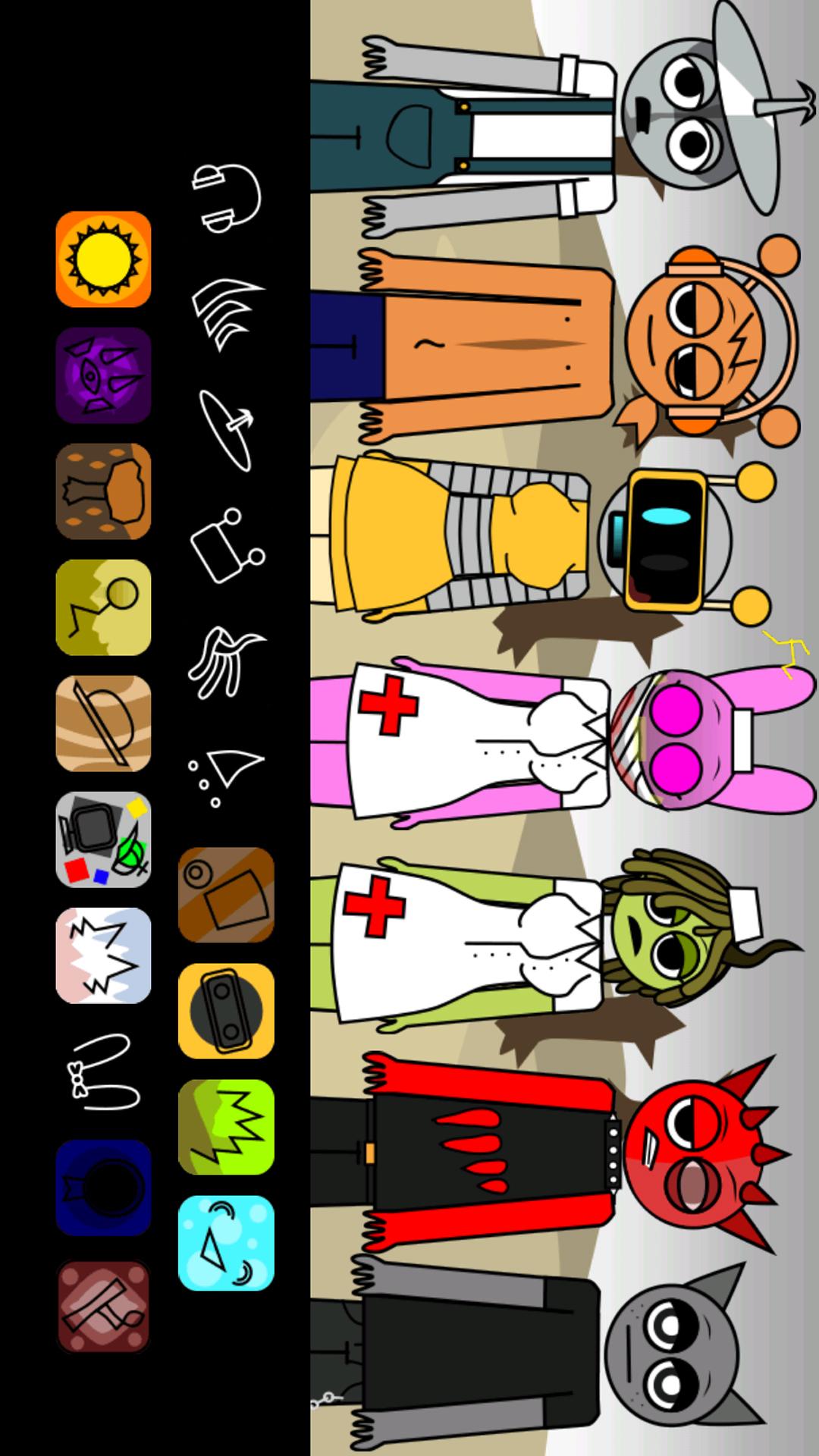Tap the tan hat sound icon

click(103, 723)
